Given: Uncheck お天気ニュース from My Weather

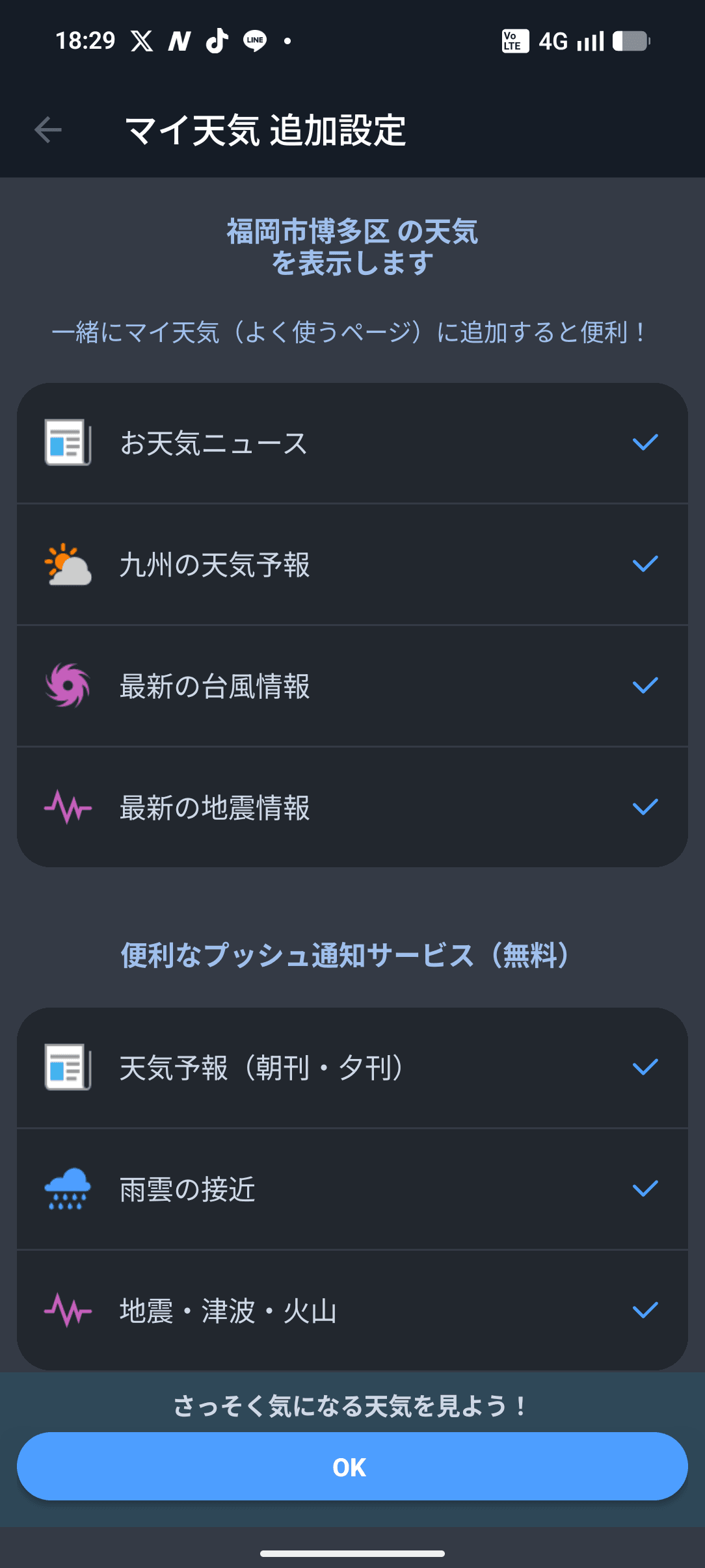Looking at the screenshot, I should [x=645, y=443].
